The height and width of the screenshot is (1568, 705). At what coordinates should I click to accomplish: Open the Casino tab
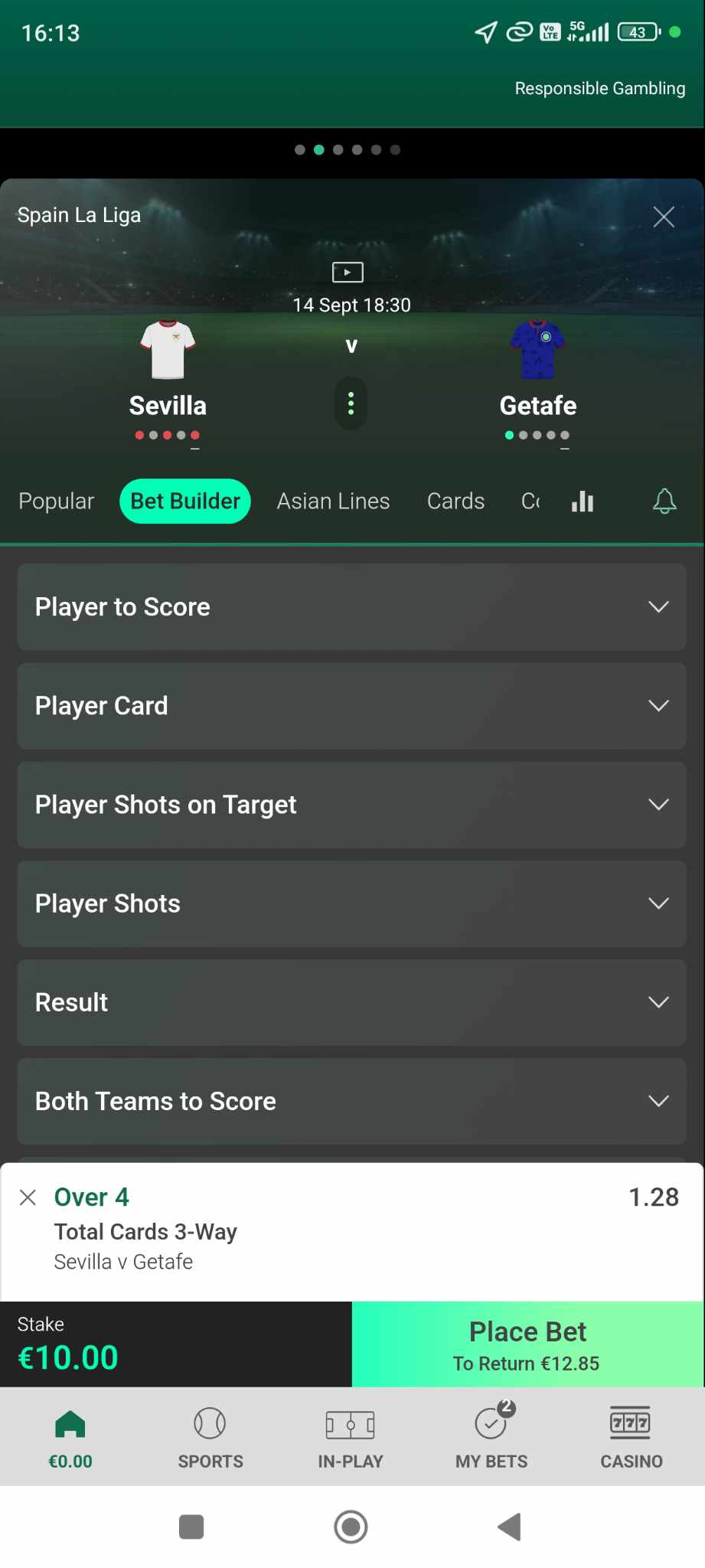(x=631, y=1437)
